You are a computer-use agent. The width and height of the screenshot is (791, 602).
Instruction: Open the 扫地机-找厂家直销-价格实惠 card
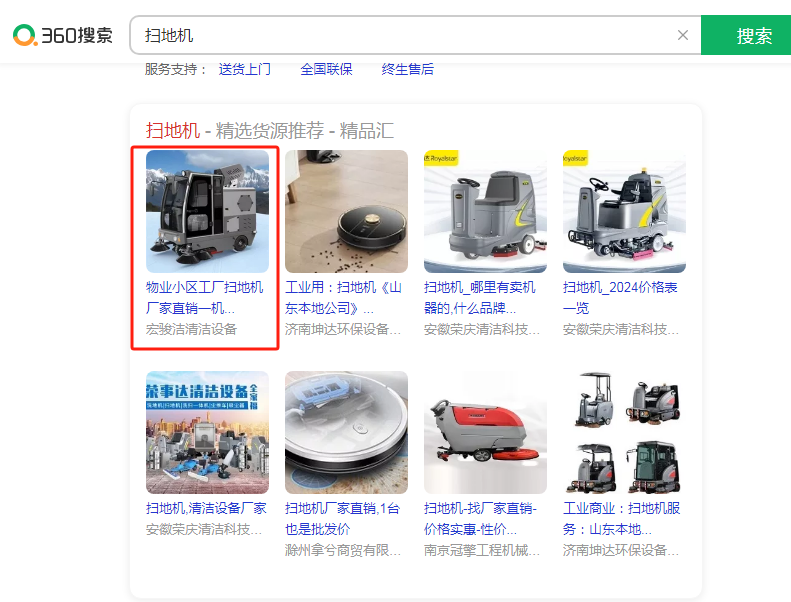click(x=485, y=432)
